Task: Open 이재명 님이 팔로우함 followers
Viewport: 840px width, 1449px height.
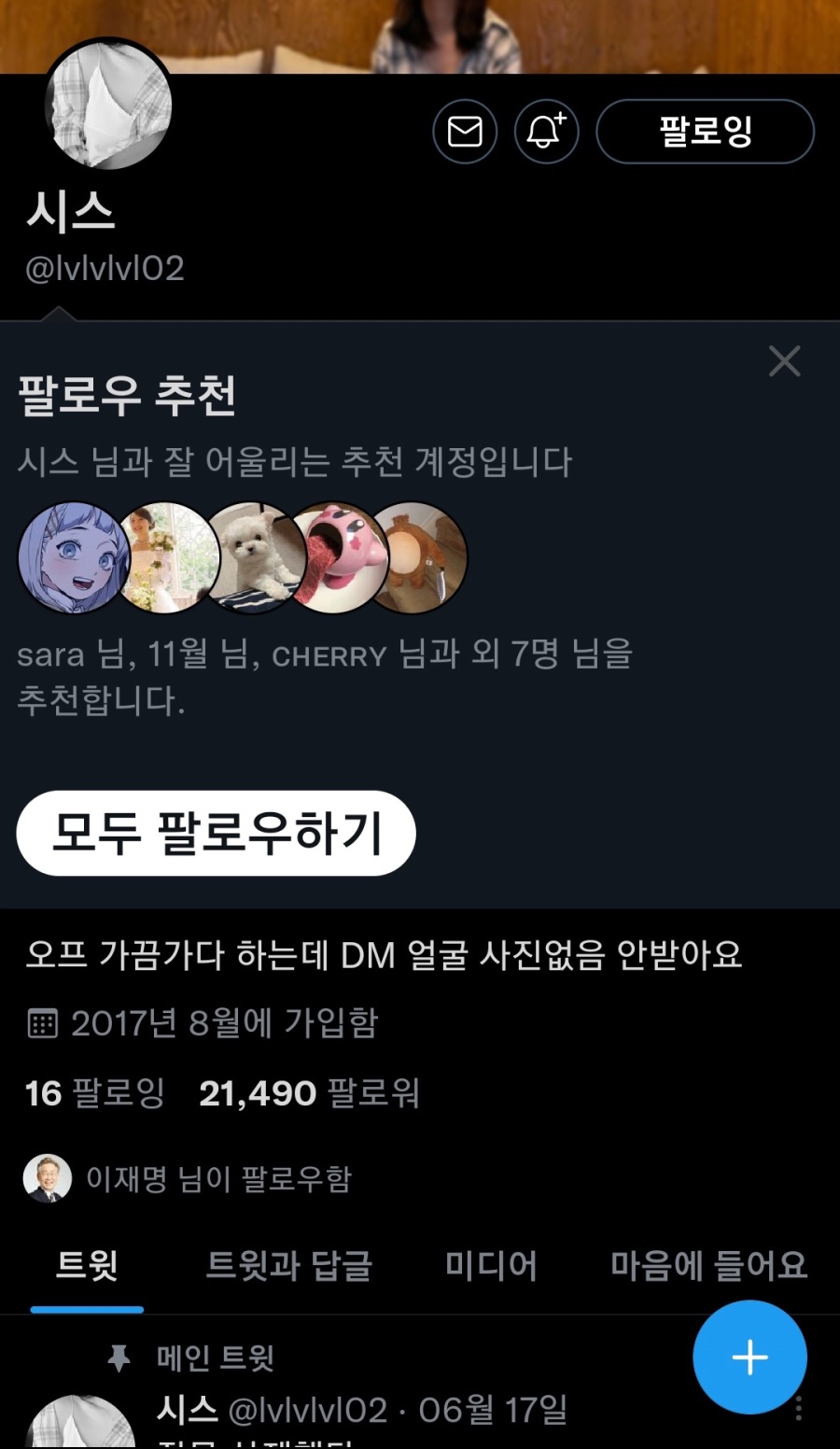Action: coord(218,1178)
